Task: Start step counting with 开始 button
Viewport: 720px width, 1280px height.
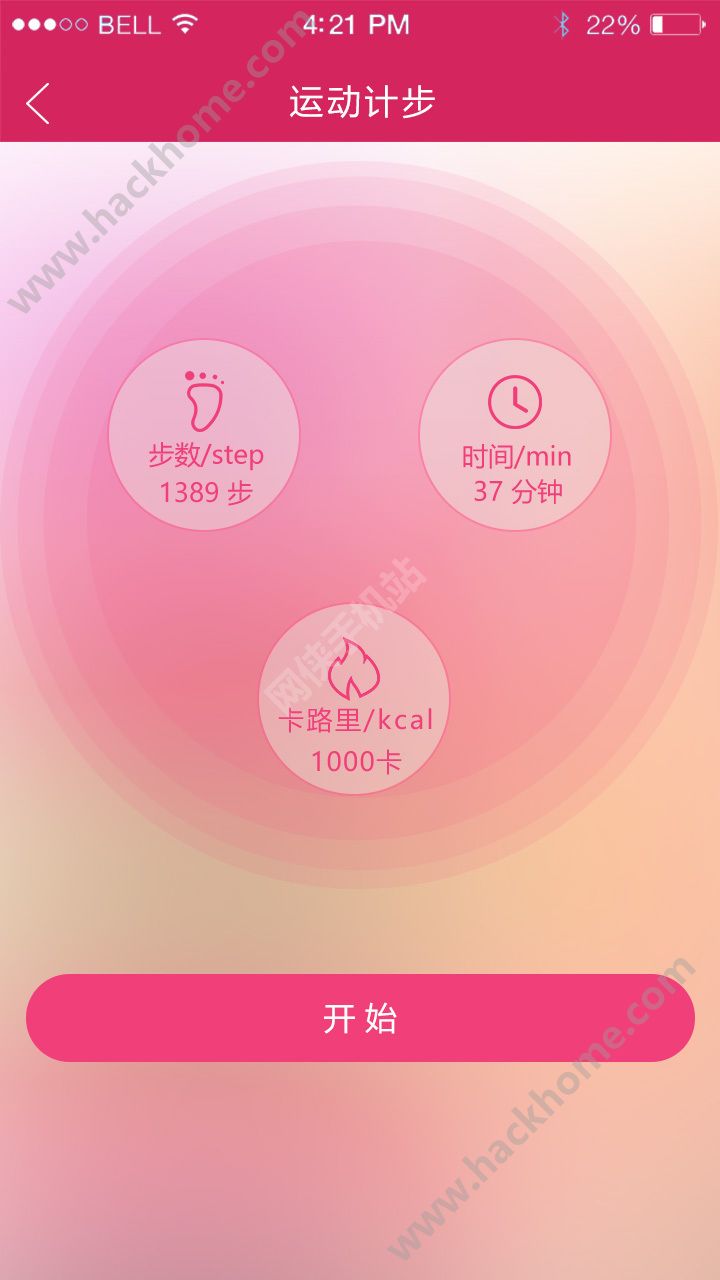Action: click(360, 1018)
